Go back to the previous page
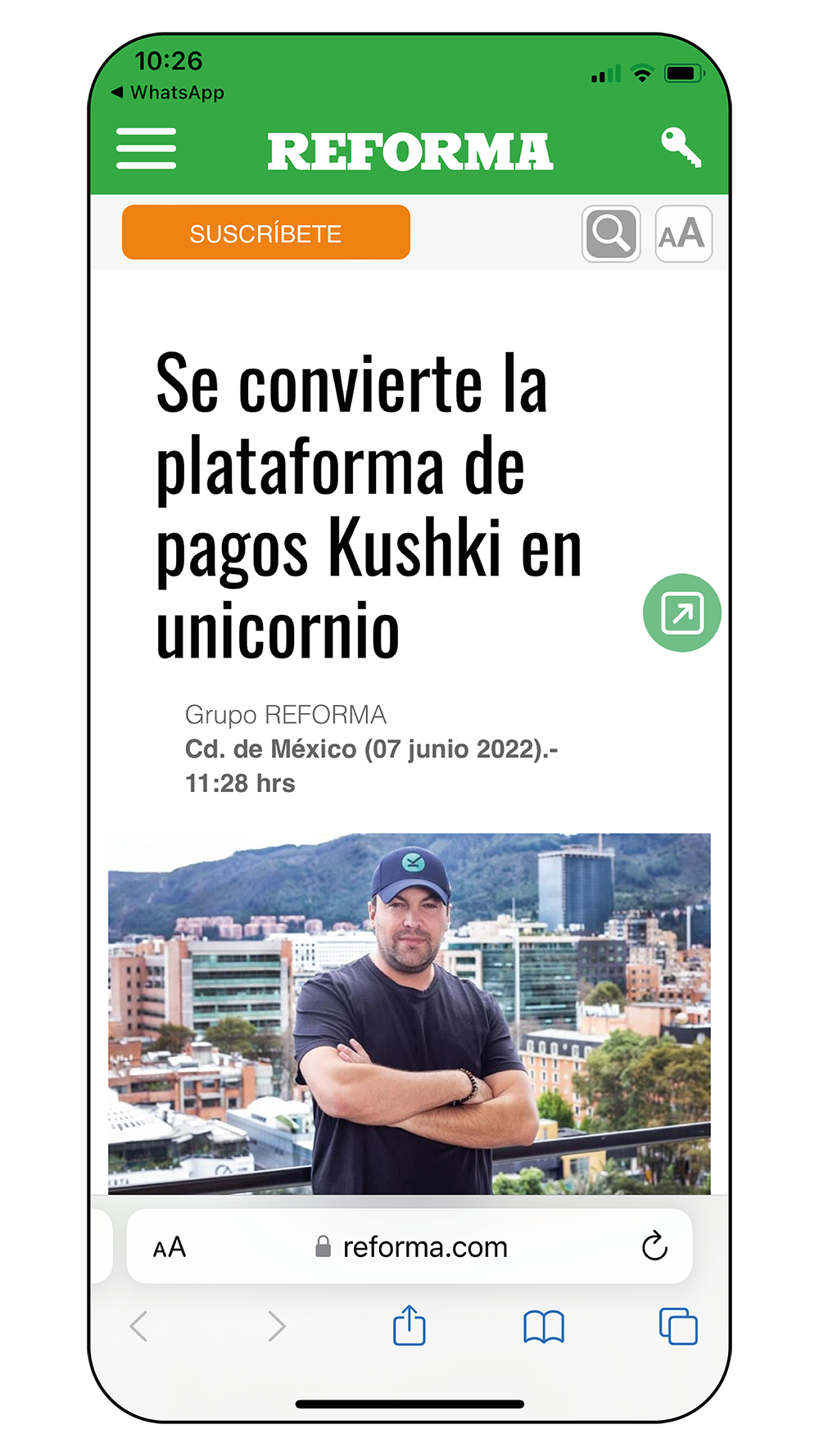This screenshot has height=1456, width=819. 139,1326
